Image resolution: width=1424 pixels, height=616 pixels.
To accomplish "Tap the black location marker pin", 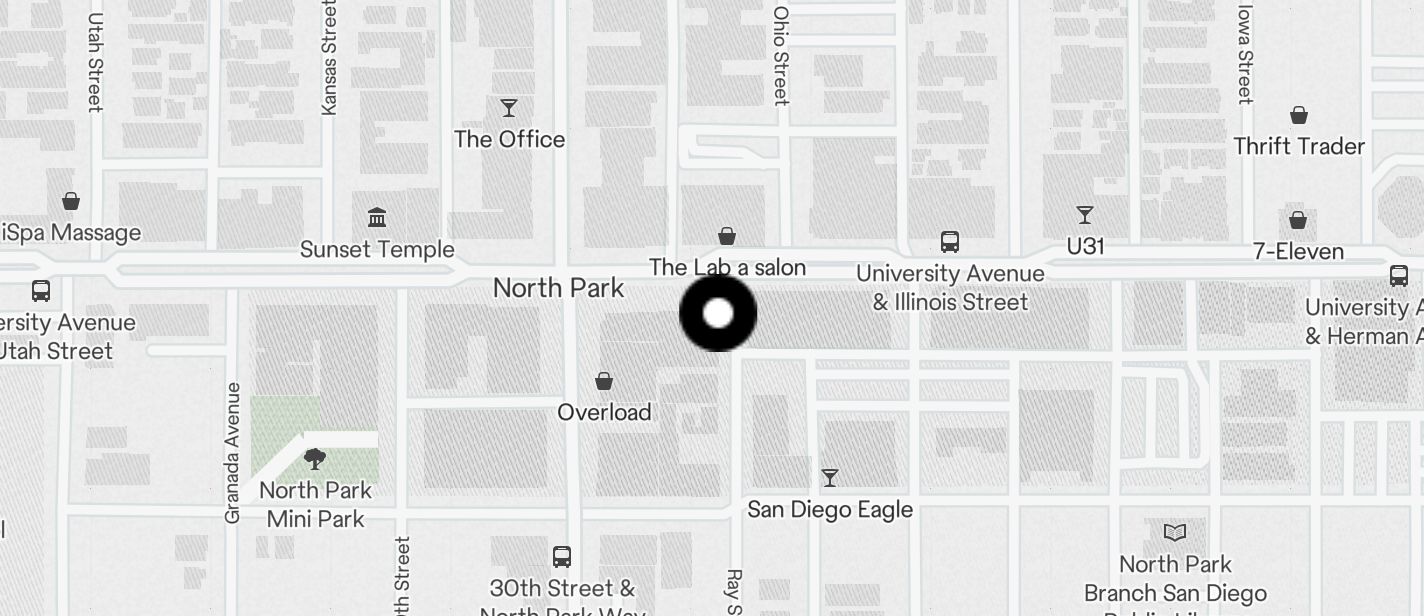I will [718, 313].
